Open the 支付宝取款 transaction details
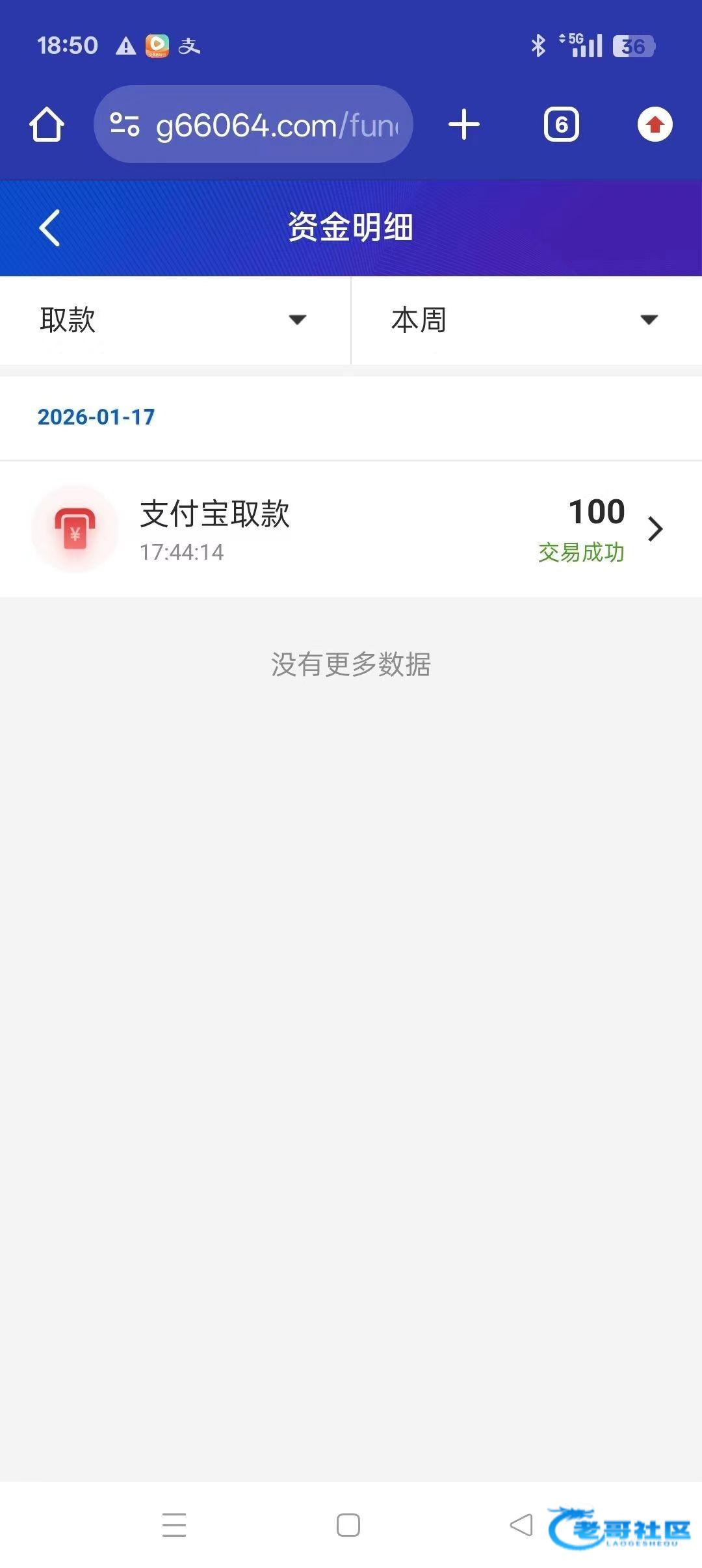This screenshot has width=702, height=1568. pos(351,529)
